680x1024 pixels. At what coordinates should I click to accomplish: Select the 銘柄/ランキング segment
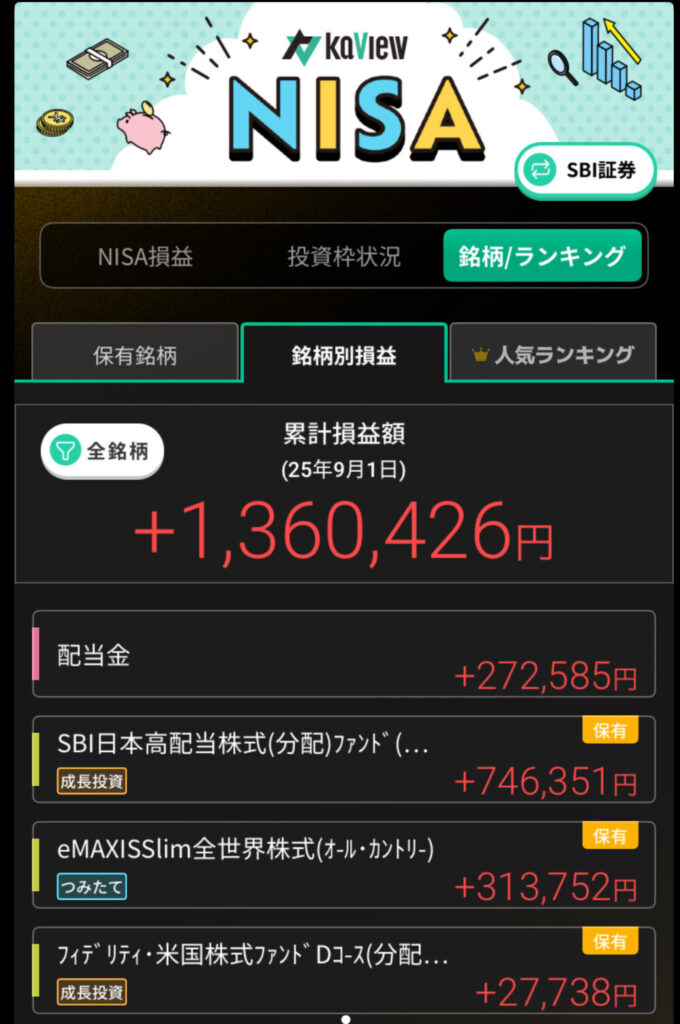pyautogui.click(x=542, y=256)
